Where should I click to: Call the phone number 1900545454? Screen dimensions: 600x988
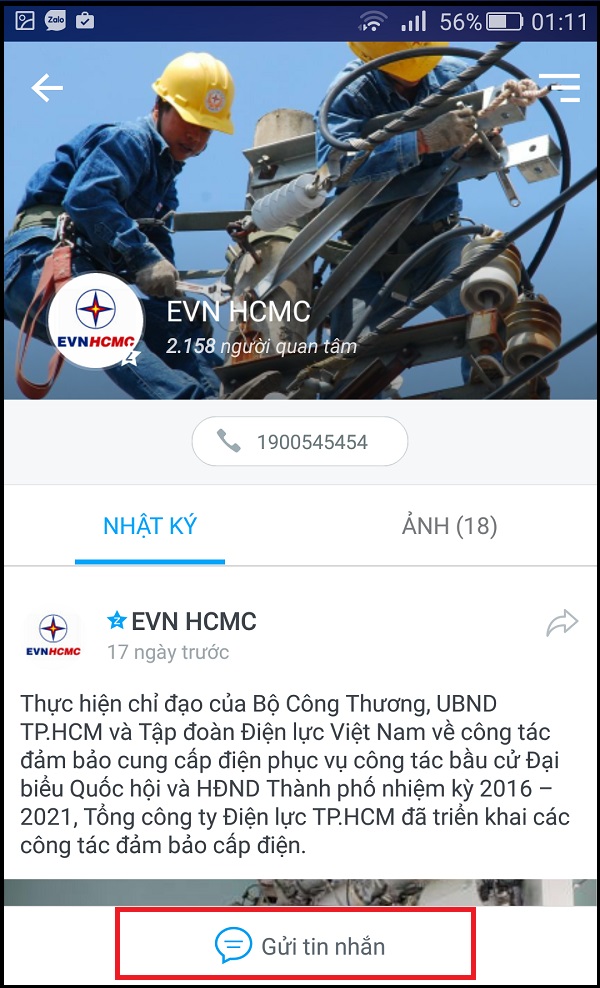(300, 442)
